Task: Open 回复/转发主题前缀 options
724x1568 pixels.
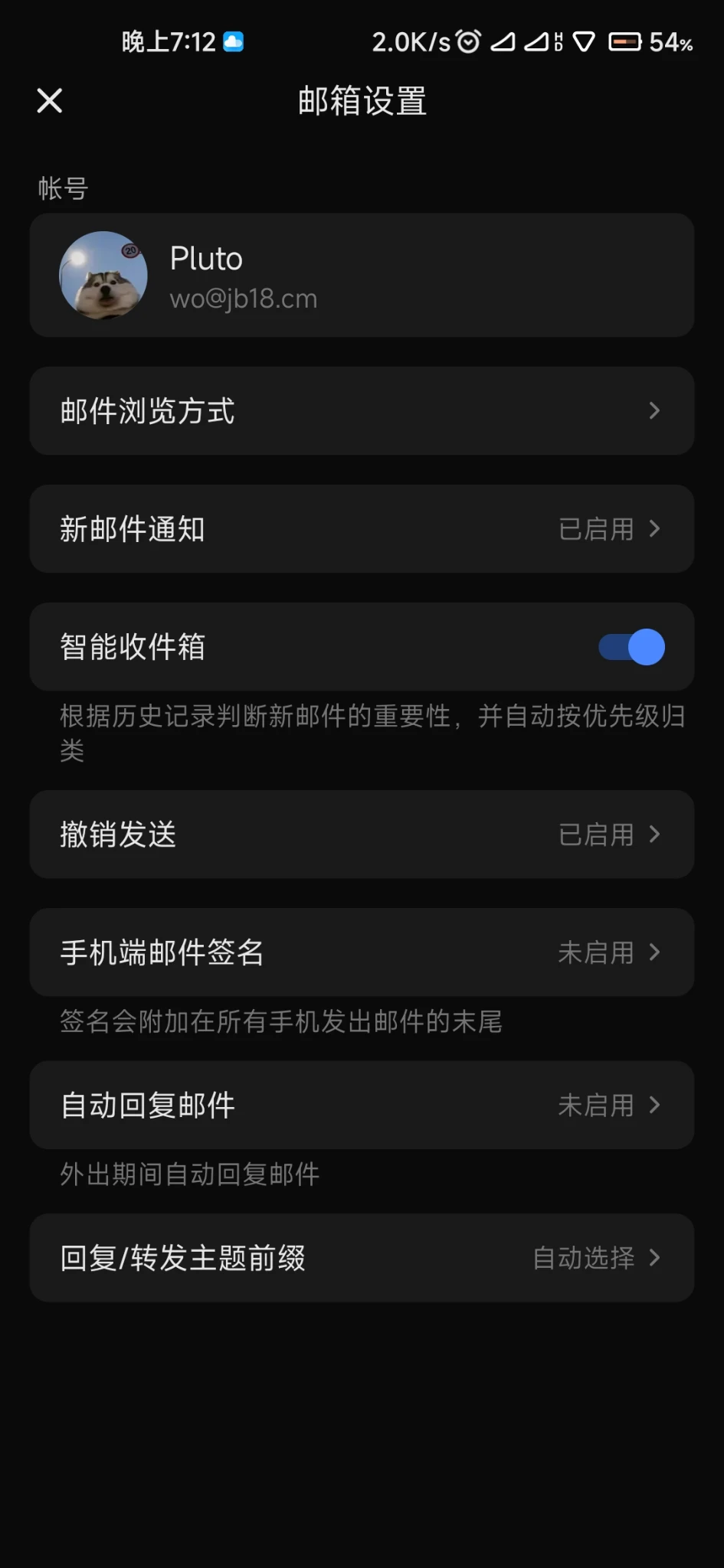Action: click(362, 1258)
